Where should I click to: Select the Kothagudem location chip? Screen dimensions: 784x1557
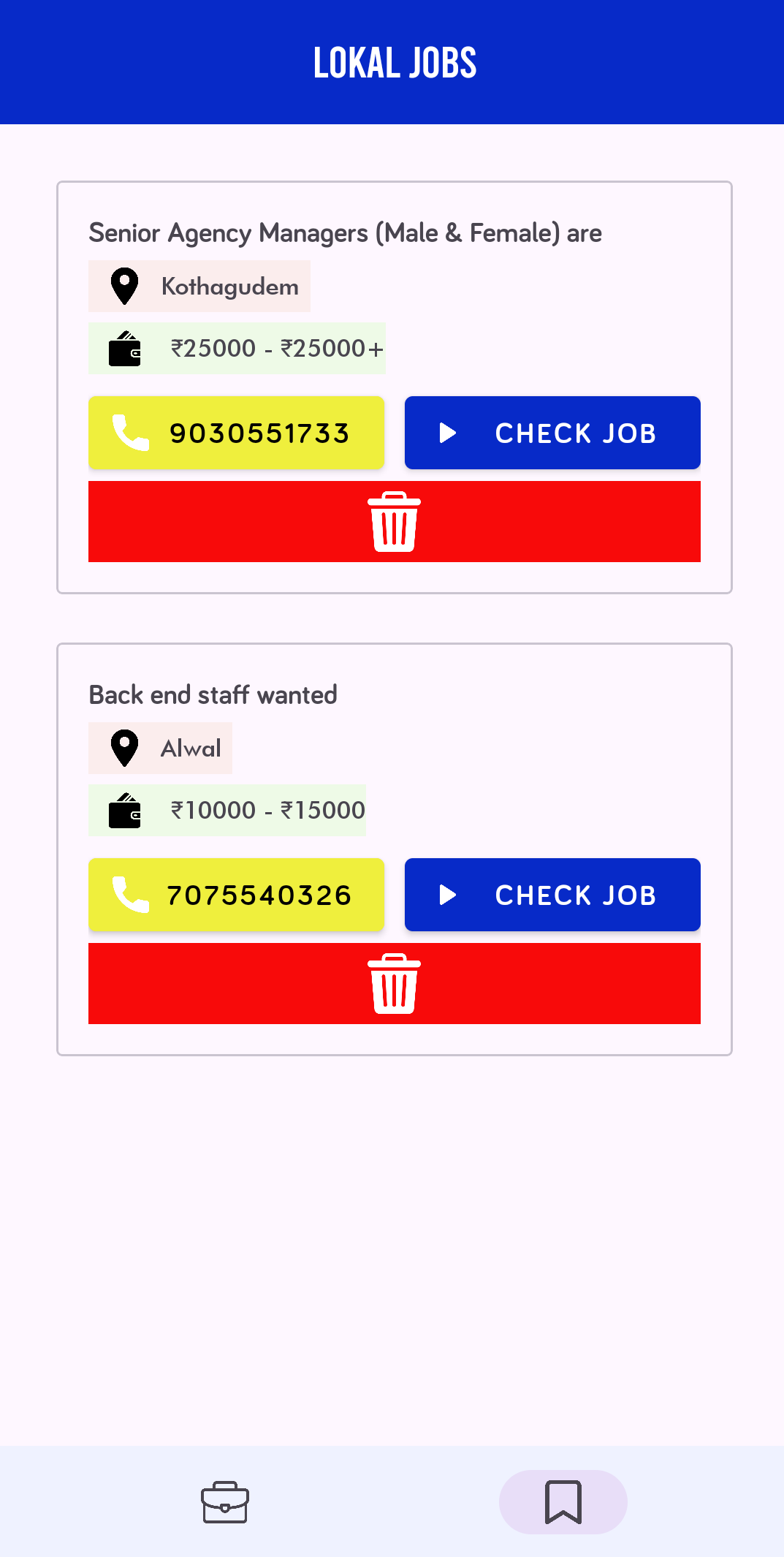point(199,286)
